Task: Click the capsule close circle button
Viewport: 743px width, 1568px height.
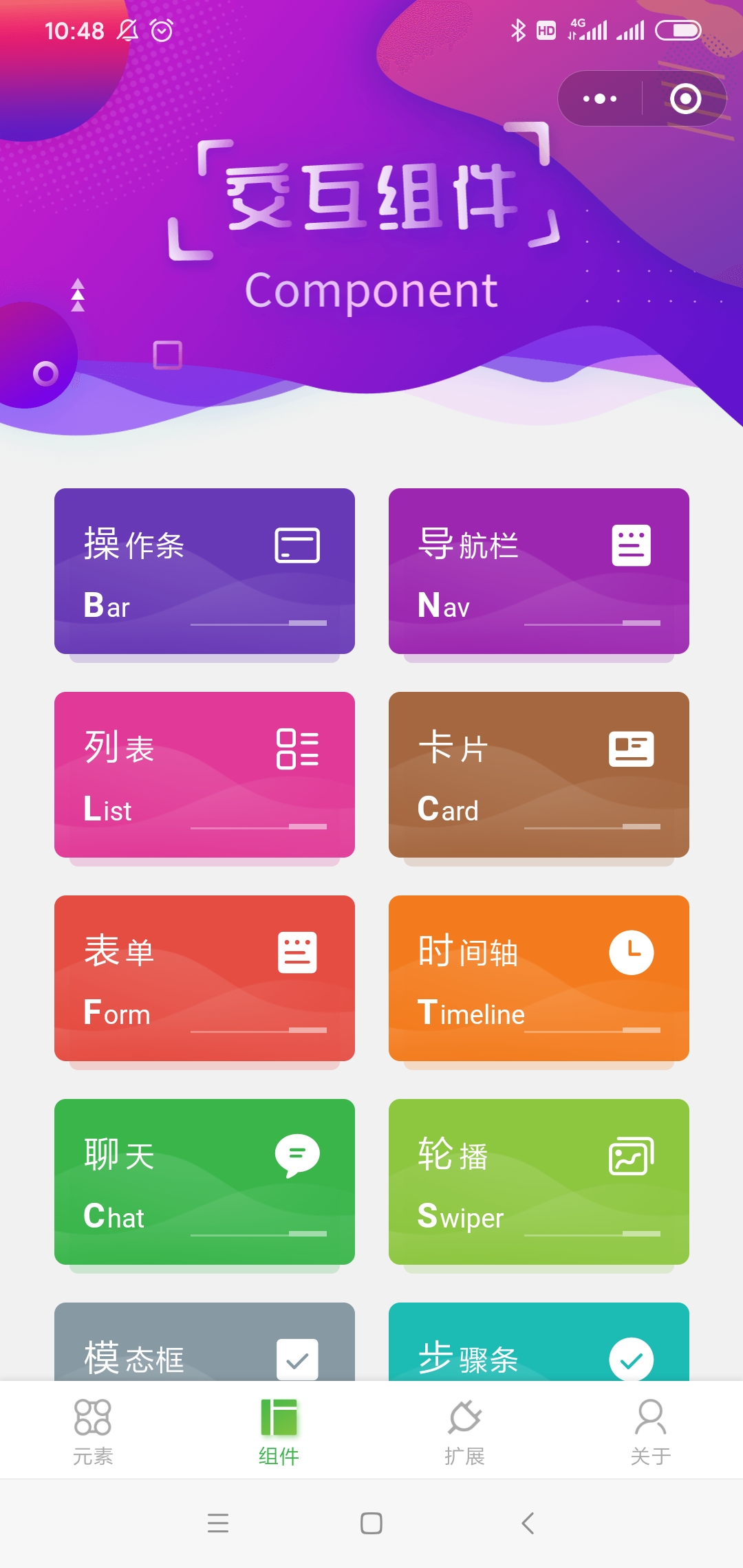Action: (x=686, y=98)
